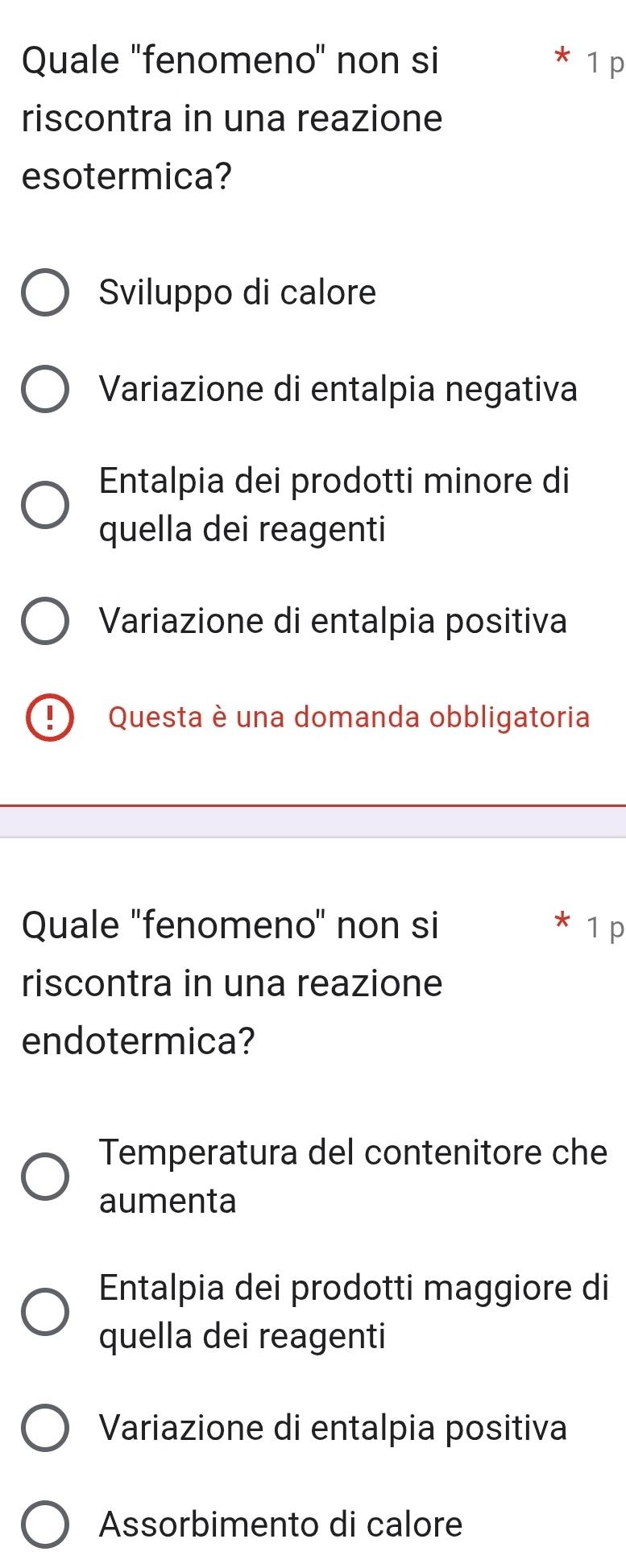This screenshot has height=1568, width=626.
Task: Choose 'Temperatura del contenitore che aumenta'
Action: [44, 1177]
